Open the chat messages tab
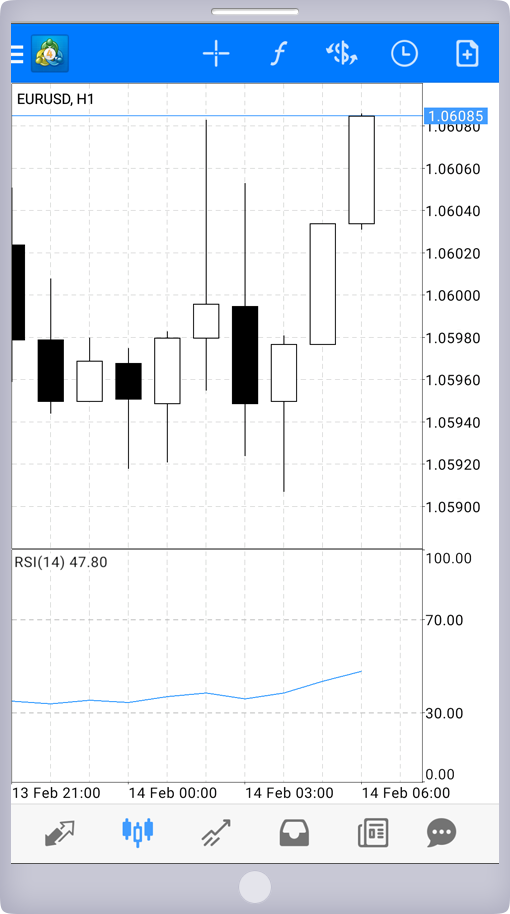Screen dimensions: 510x914 [x=441, y=833]
